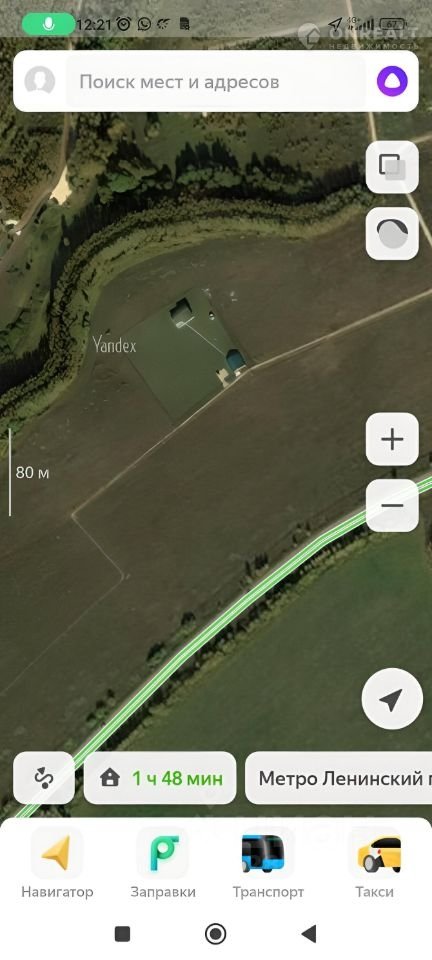Zoom in with the plus button
This screenshot has width=432, height=960.
click(x=392, y=439)
